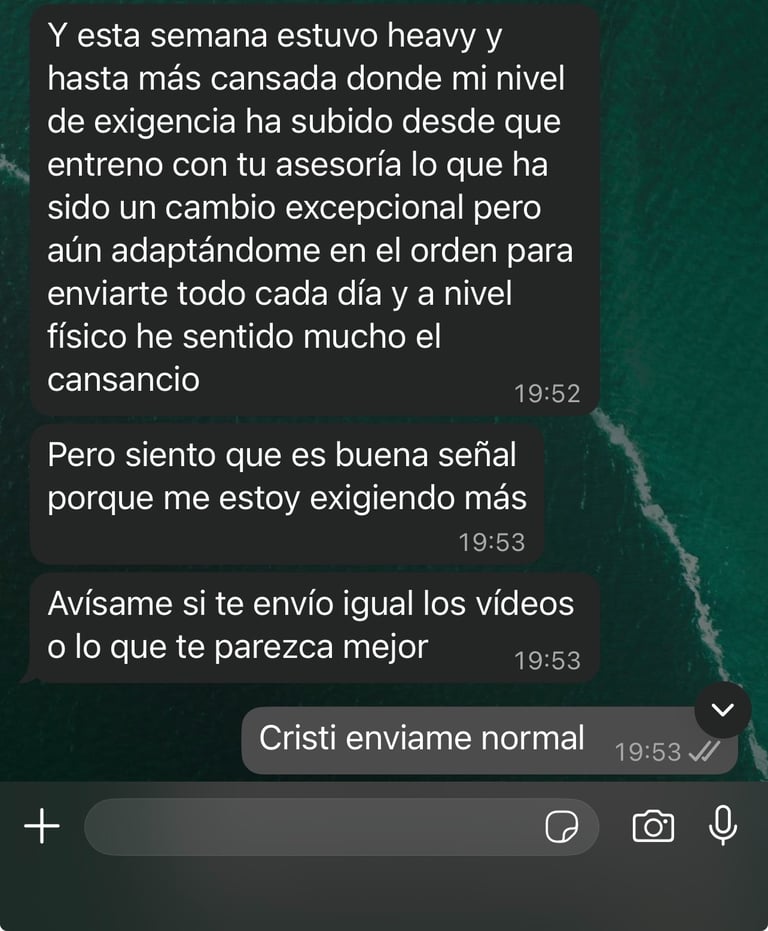Image resolution: width=768 pixels, height=931 pixels.
Task: Open the camera to take a photo
Action: click(653, 826)
